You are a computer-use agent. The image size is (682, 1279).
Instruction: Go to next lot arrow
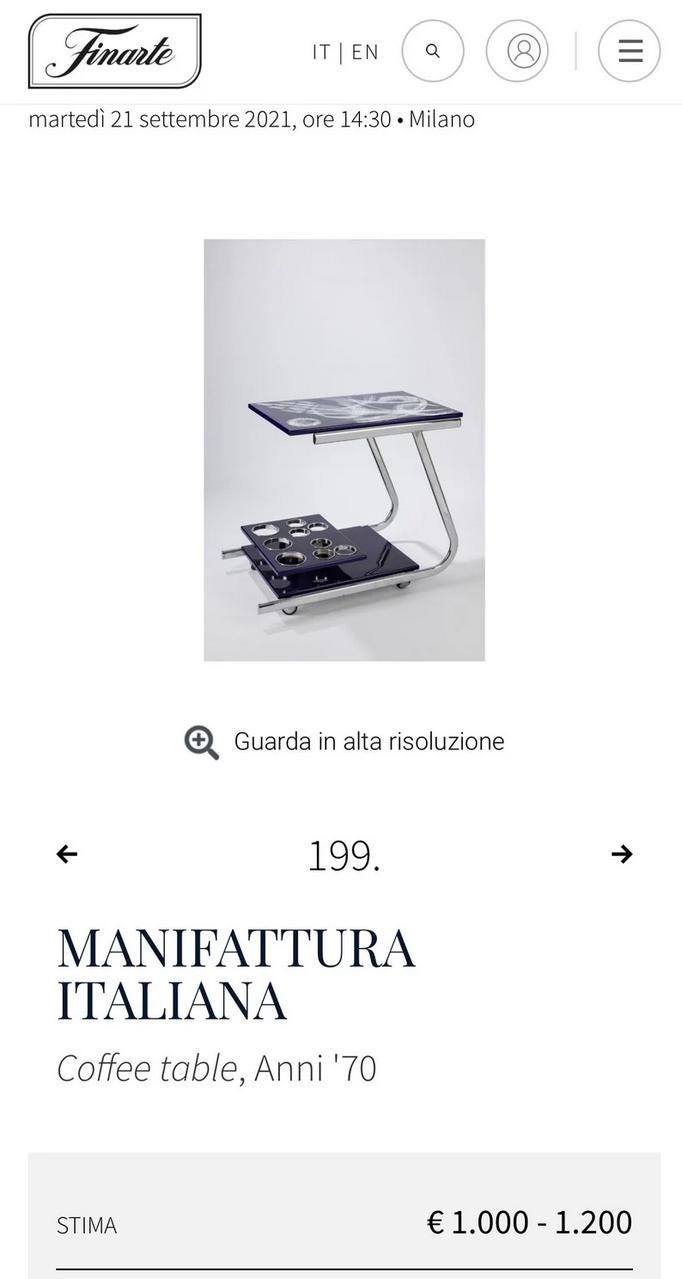coord(621,854)
